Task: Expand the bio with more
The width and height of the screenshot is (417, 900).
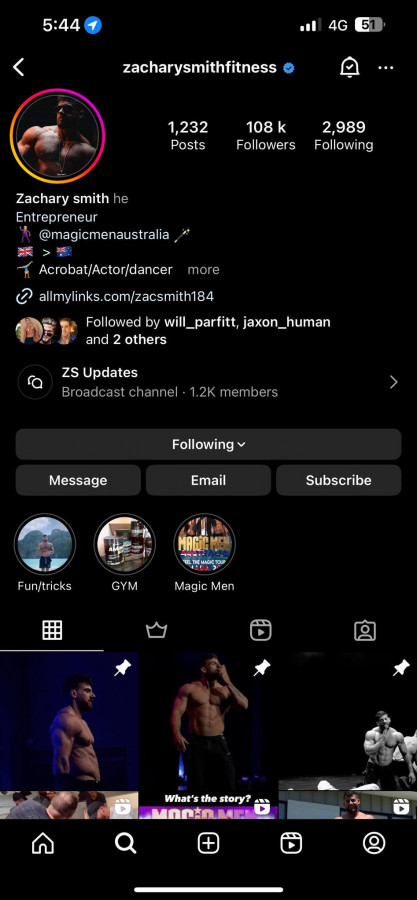Action: coord(203,270)
